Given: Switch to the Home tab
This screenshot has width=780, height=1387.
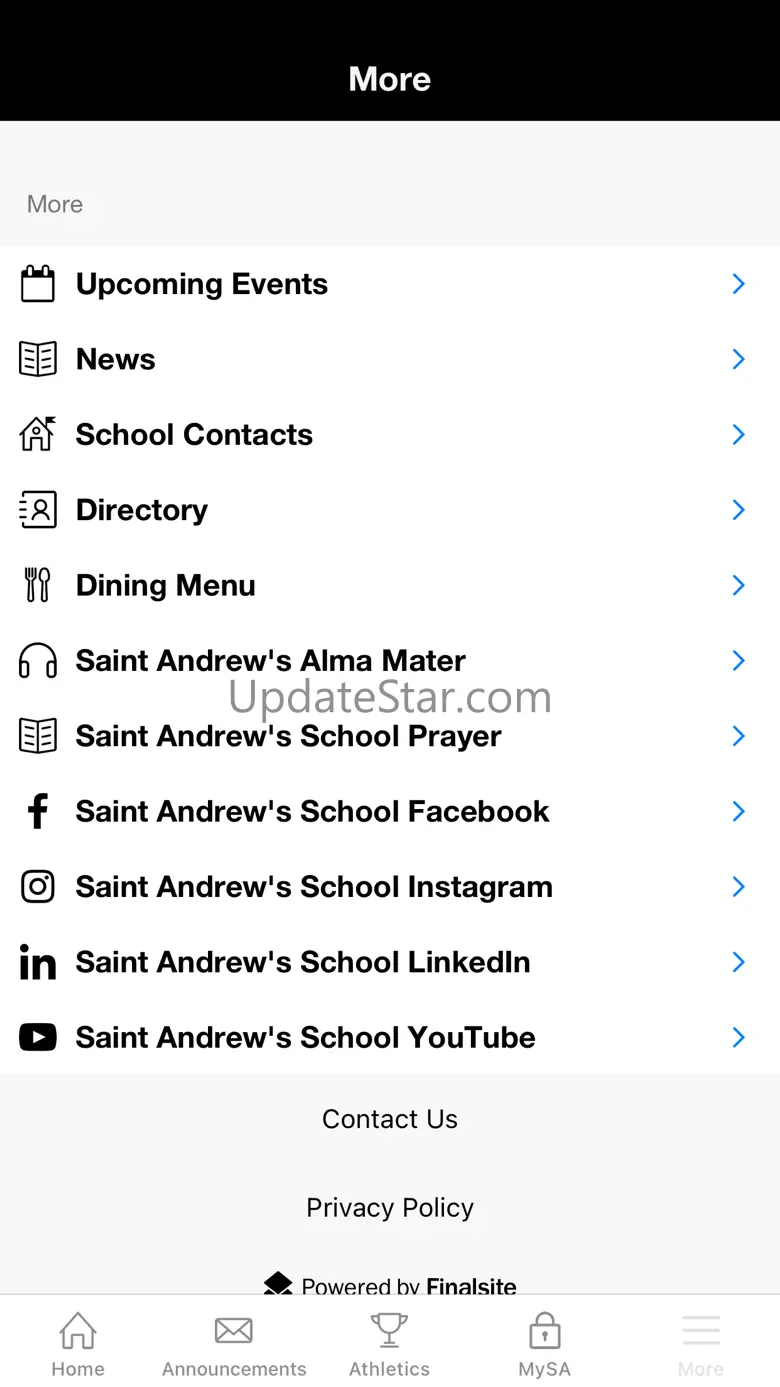Looking at the screenshot, I should (78, 1345).
